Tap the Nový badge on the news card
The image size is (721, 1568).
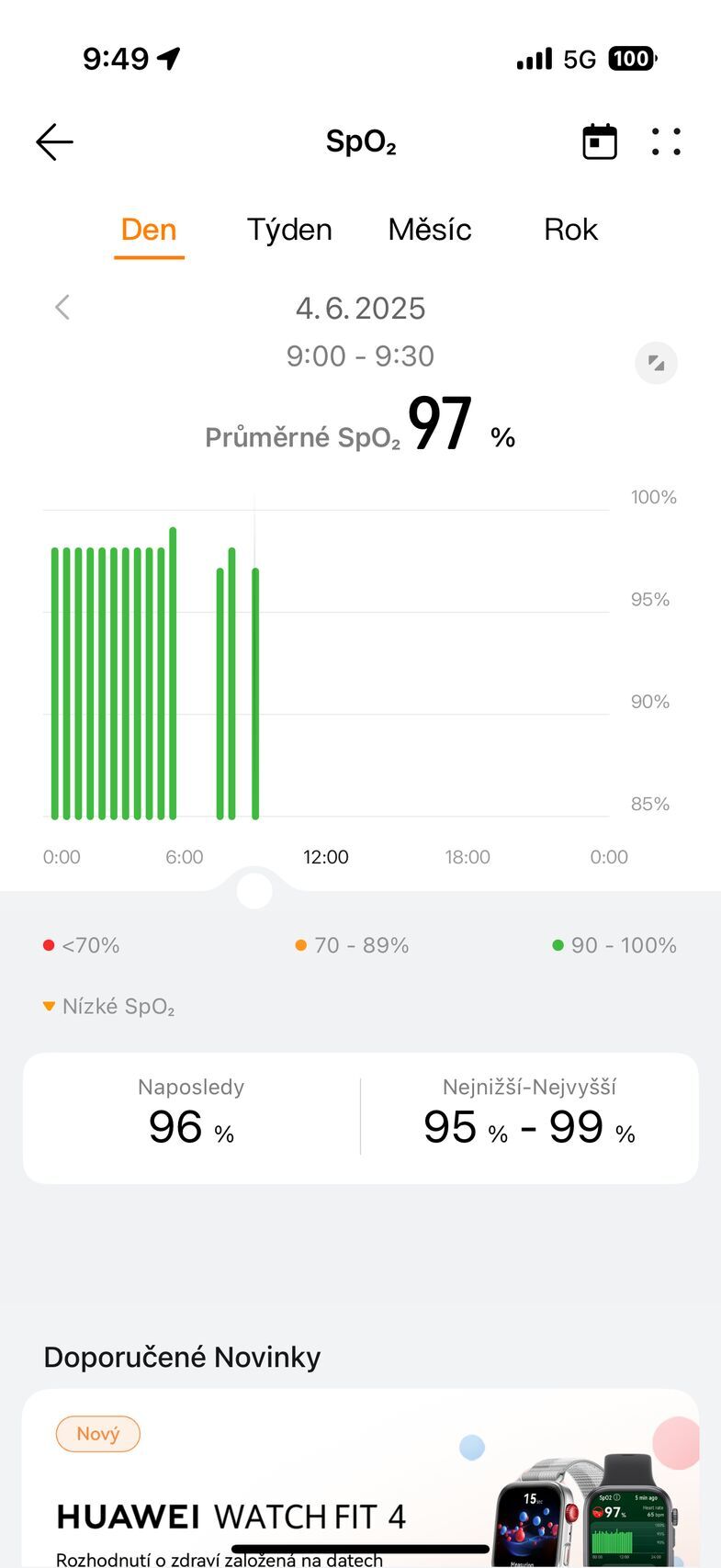(97, 1433)
